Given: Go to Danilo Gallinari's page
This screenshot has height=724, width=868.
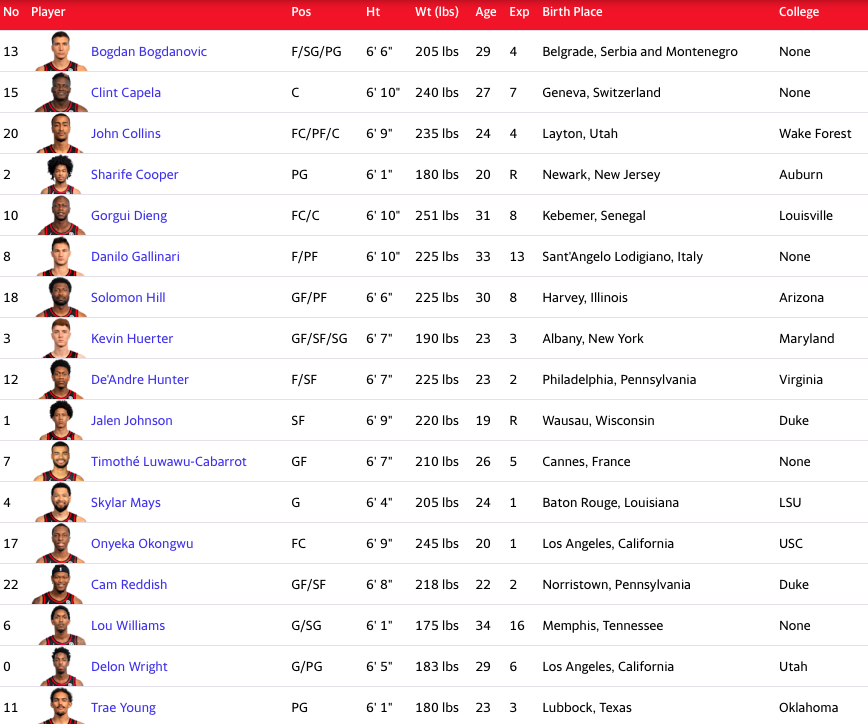Looking at the screenshot, I should (135, 256).
